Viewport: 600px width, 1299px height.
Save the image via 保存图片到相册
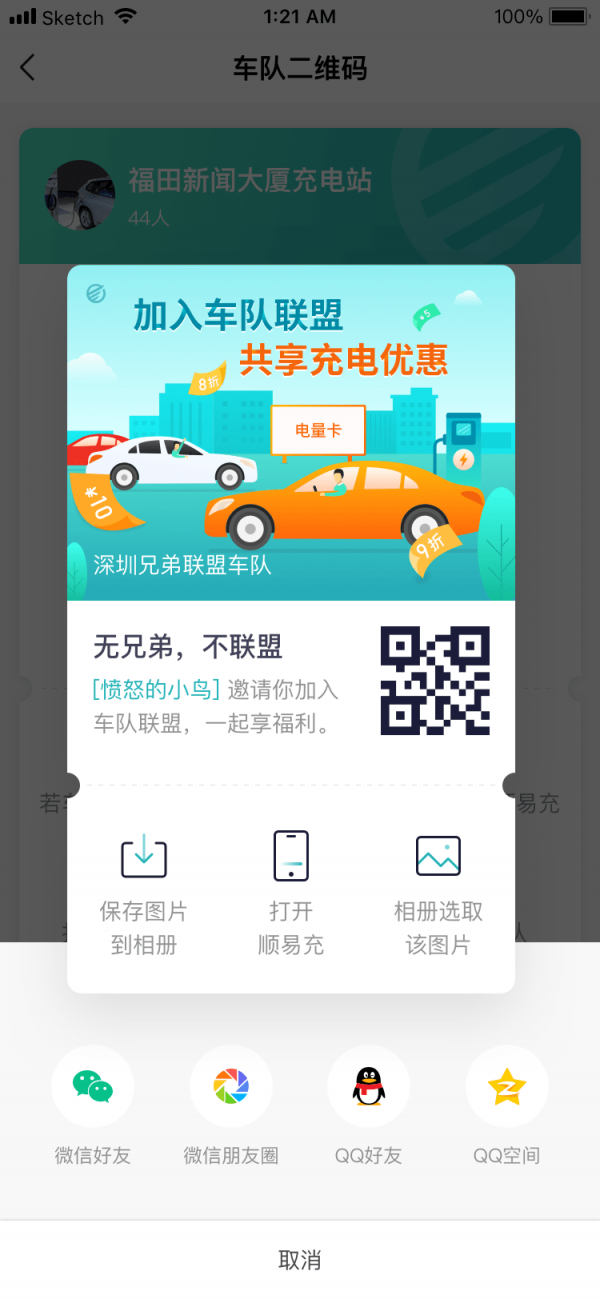pos(143,890)
